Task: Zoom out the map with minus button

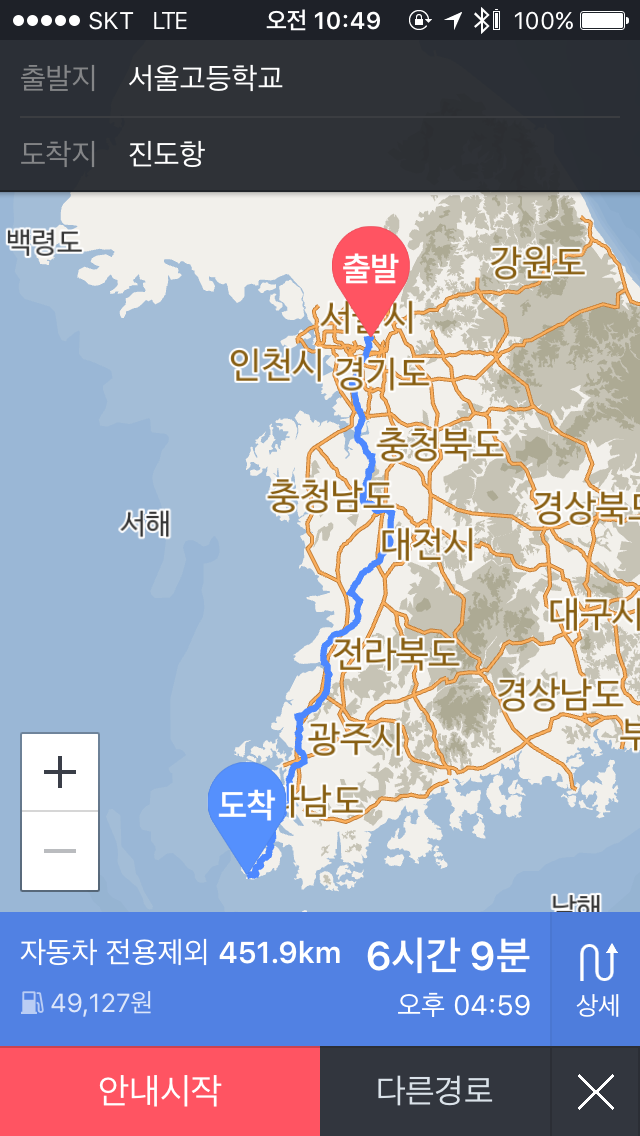Action: 60,851
